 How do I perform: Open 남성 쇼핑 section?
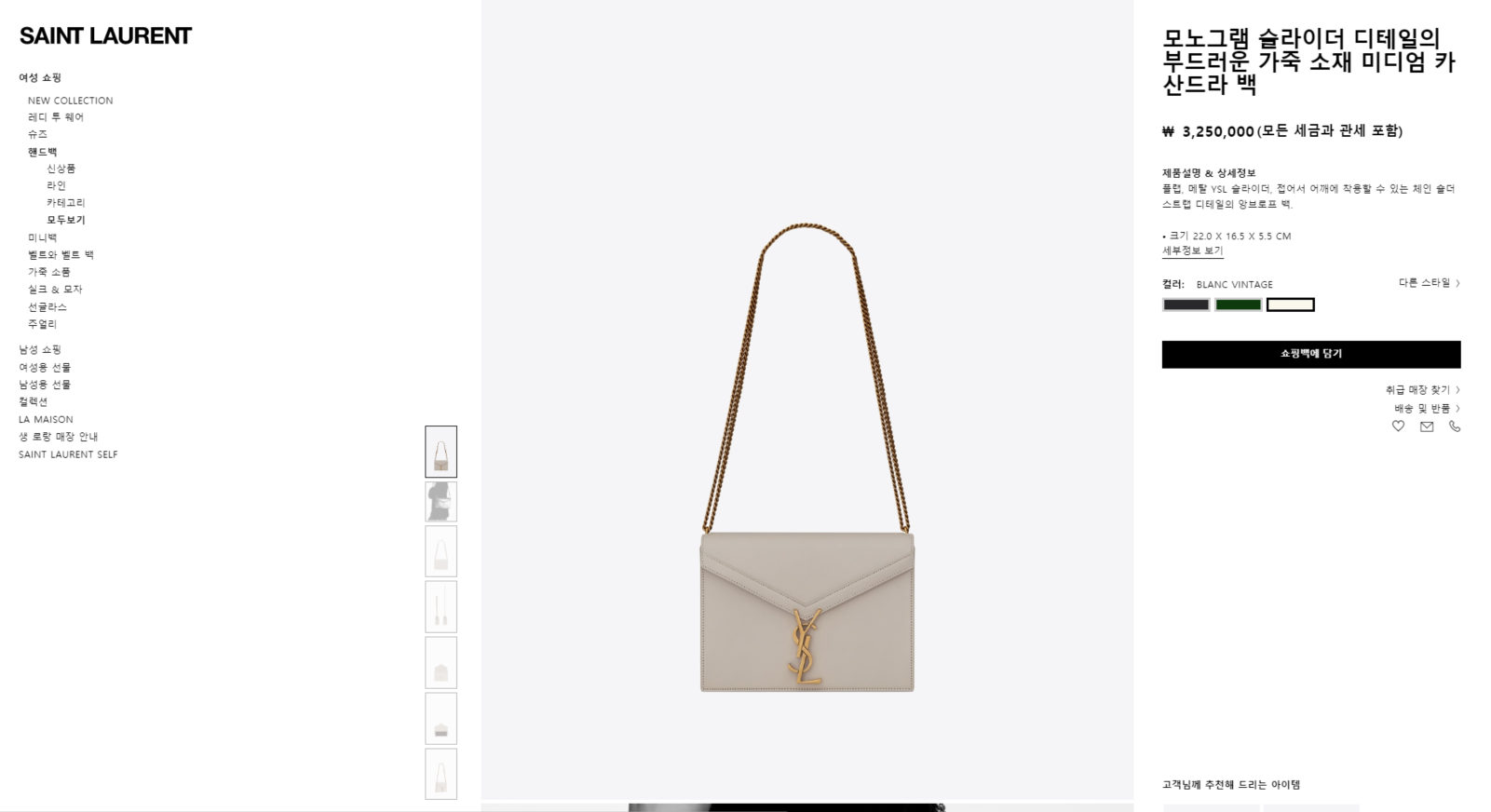(40, 349)
